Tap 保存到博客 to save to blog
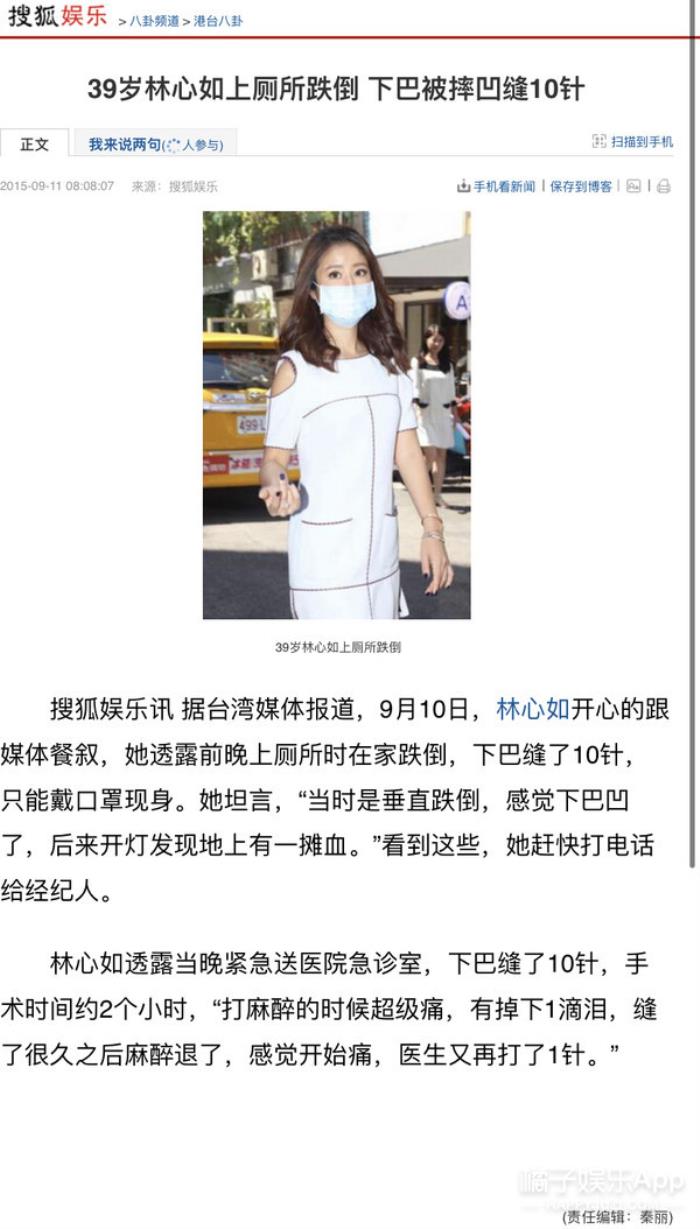Image resolution: width=700 pixels, height=1229 pixels. [580, 186]
